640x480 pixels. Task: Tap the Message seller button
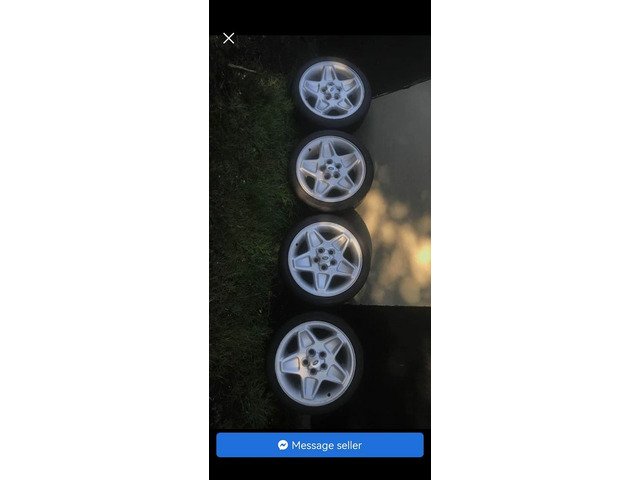pos(320,445)
